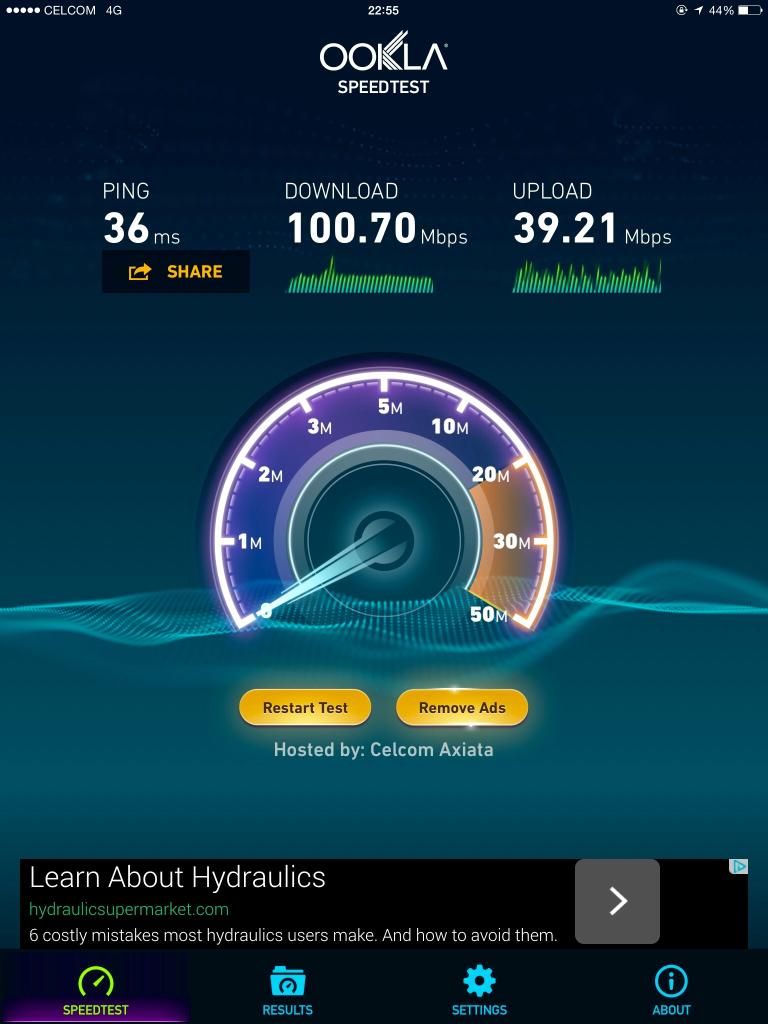Tap the AdChoices icon on the ad
768x1024 pixels.
[739, 867]
